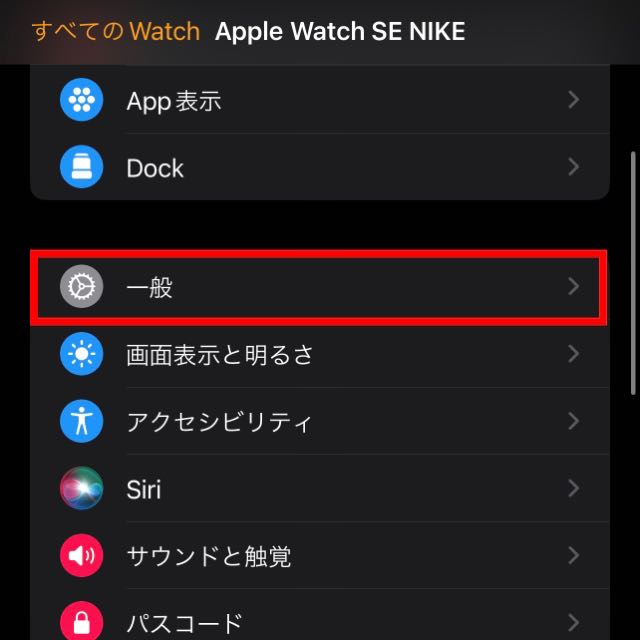Open the App表示 settings row

click(320, 100)
